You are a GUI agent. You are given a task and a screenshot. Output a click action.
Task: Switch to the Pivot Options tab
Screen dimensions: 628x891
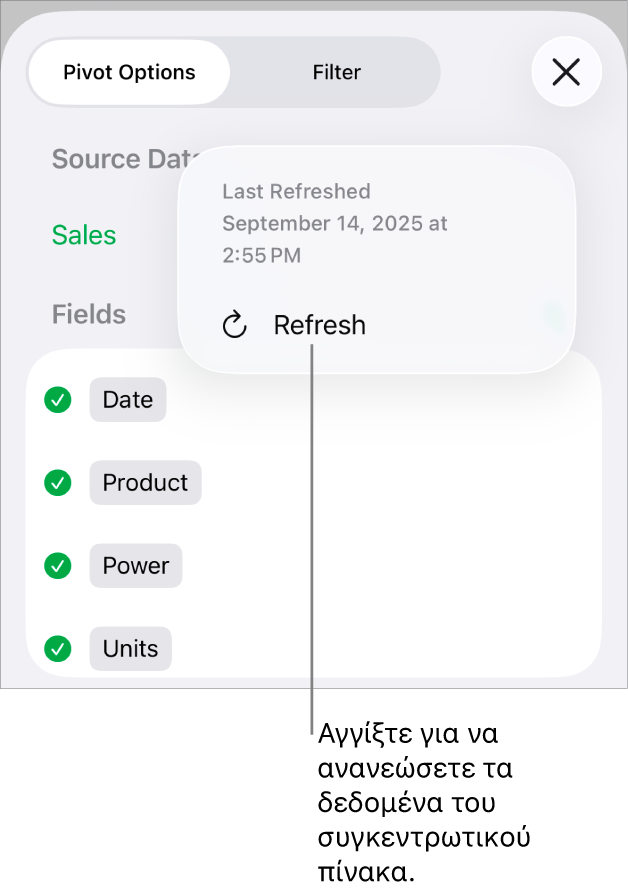coord(129,72)
